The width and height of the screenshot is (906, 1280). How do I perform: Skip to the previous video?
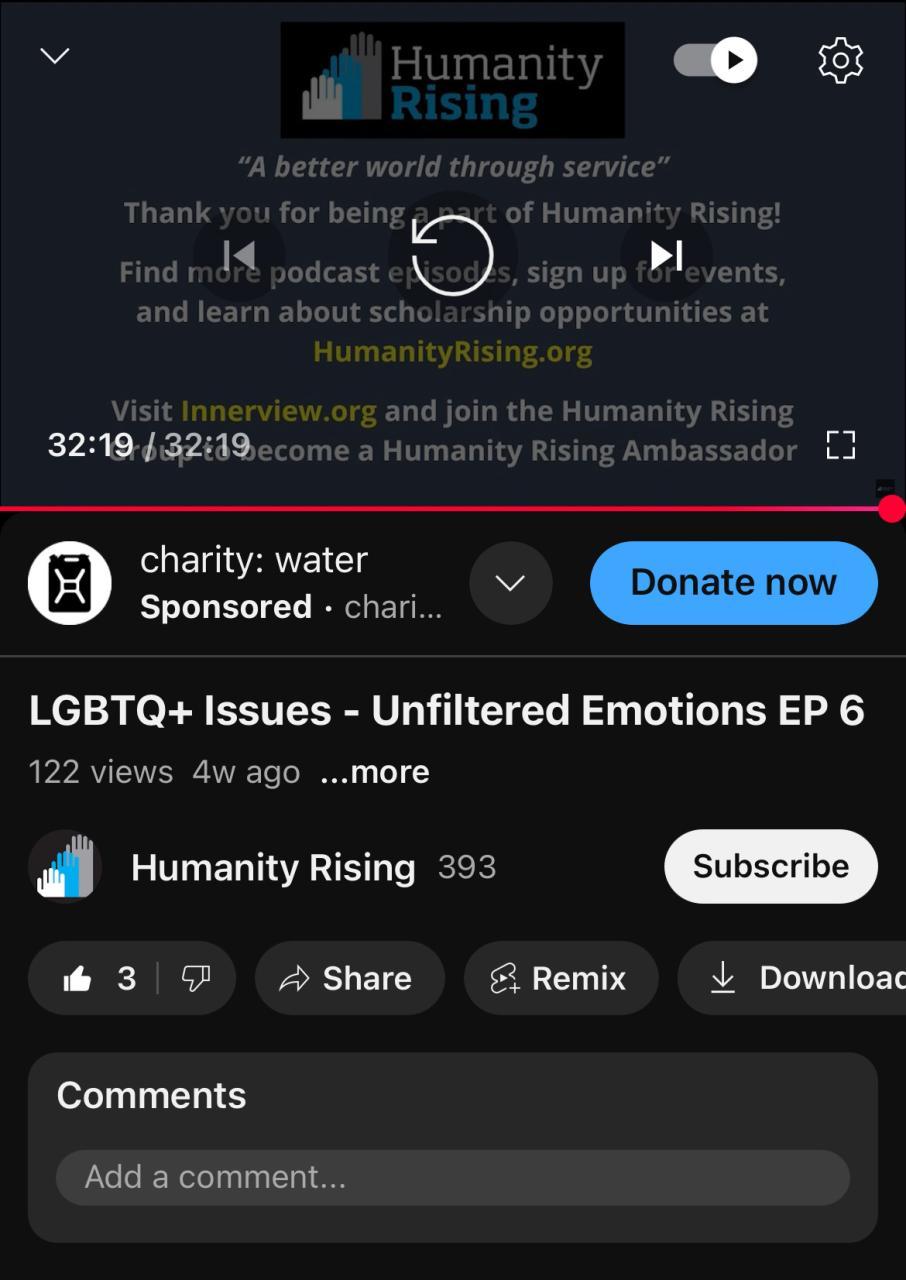click(x=239, y=256)
